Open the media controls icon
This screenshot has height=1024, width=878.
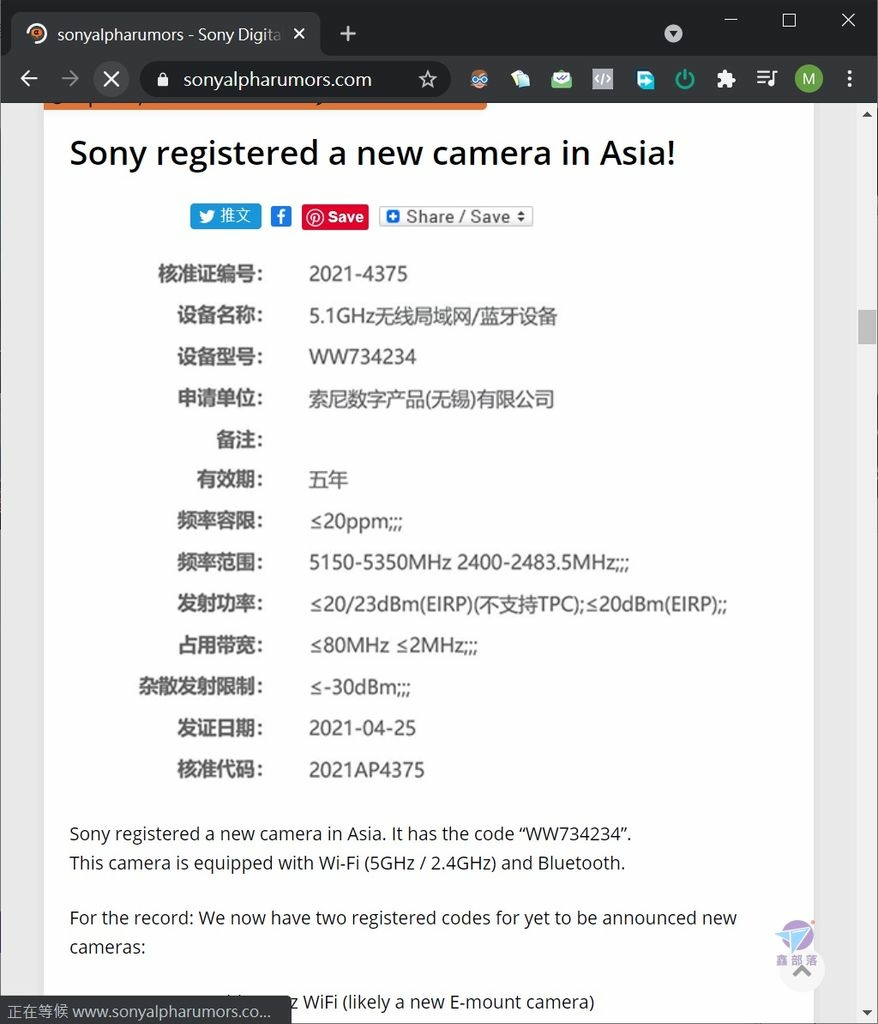pos(767,79)
